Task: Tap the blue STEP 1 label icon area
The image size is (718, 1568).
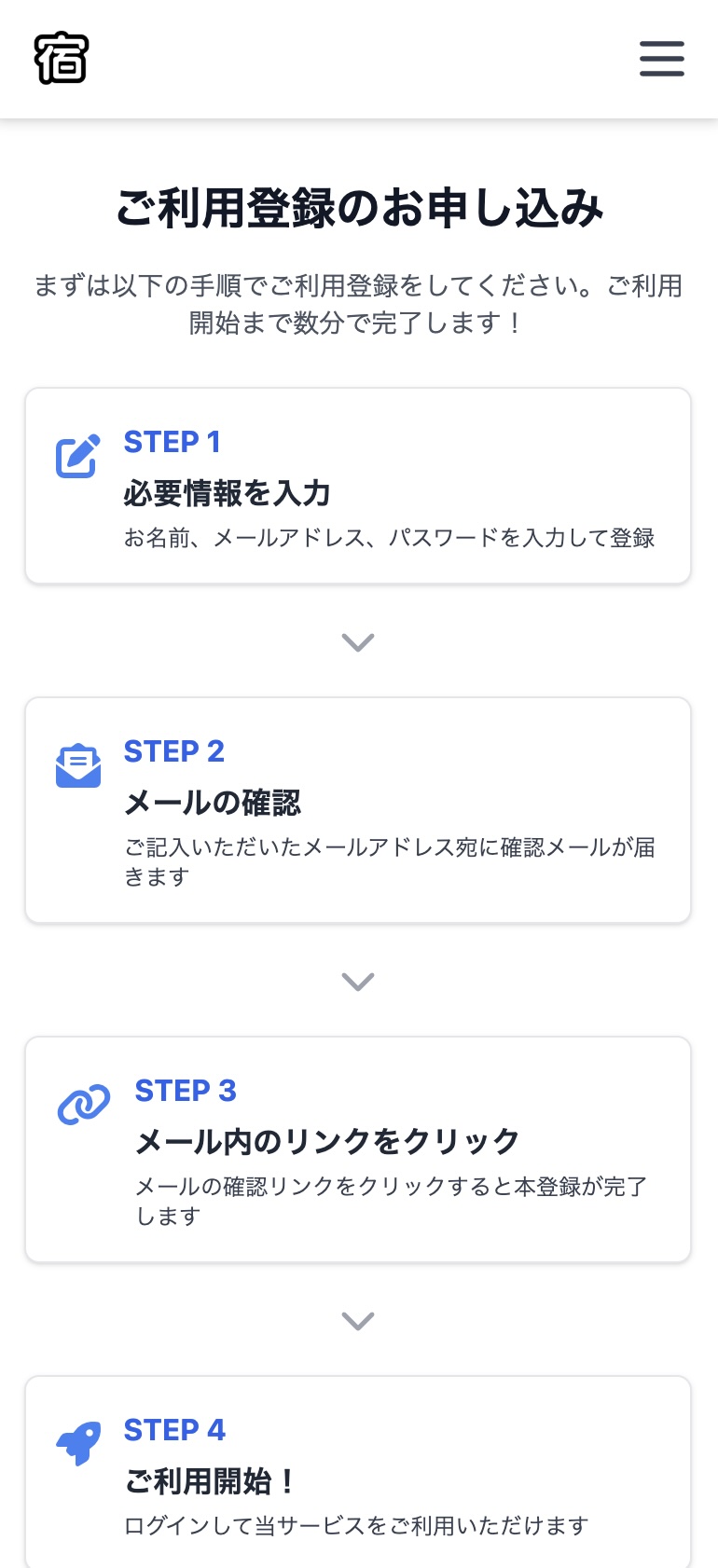Action: coord(173,442)
